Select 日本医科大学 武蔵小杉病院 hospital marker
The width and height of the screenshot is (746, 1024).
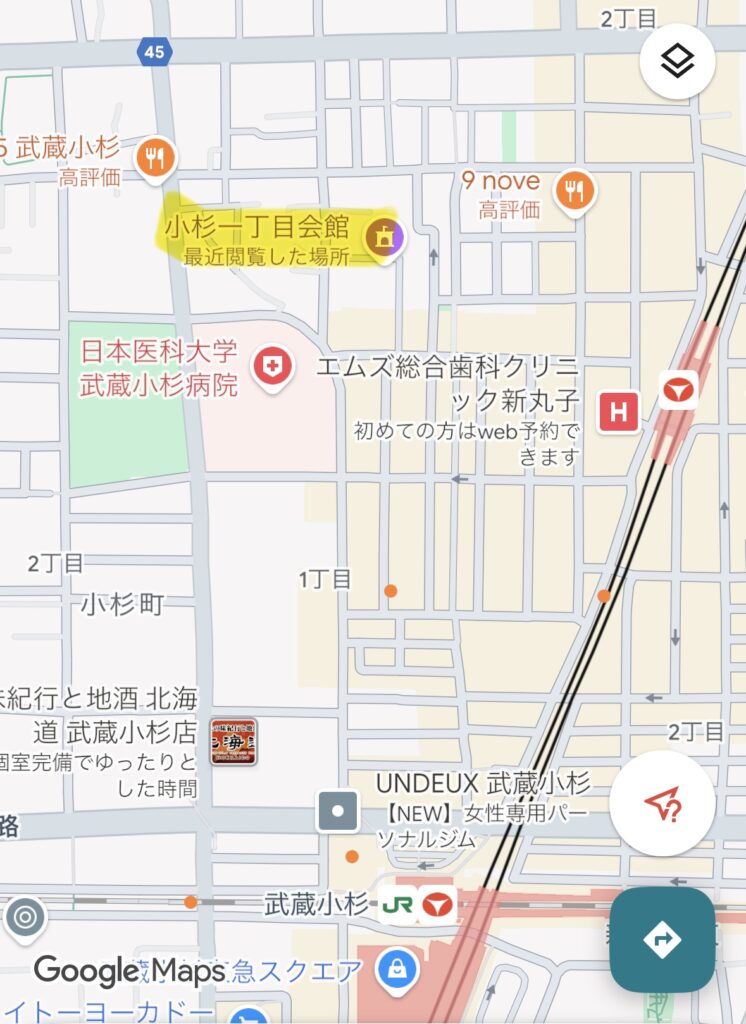click(x=271, y=366)
